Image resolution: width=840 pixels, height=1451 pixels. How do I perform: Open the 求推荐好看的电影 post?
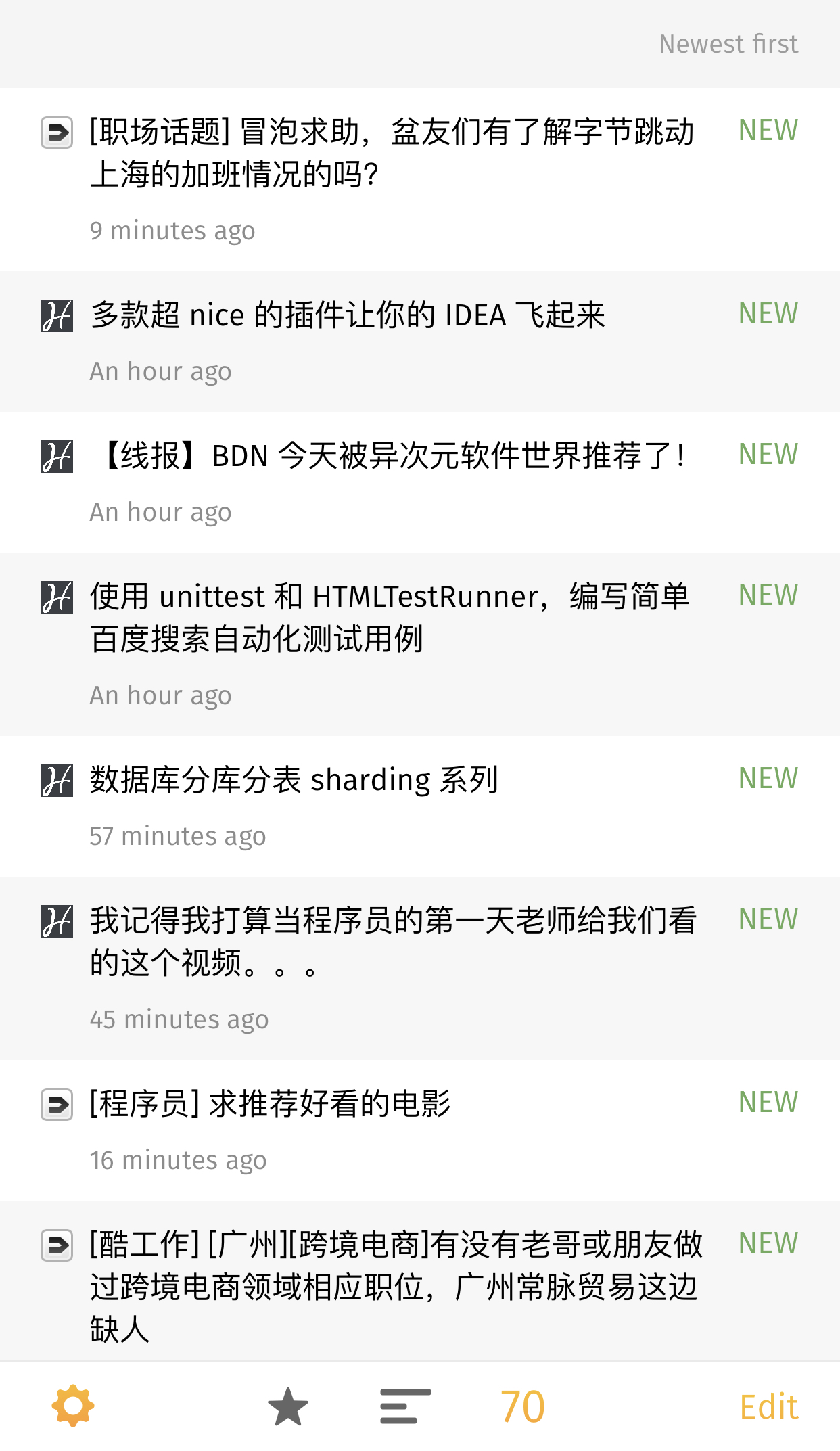(x=271, y=1103)
